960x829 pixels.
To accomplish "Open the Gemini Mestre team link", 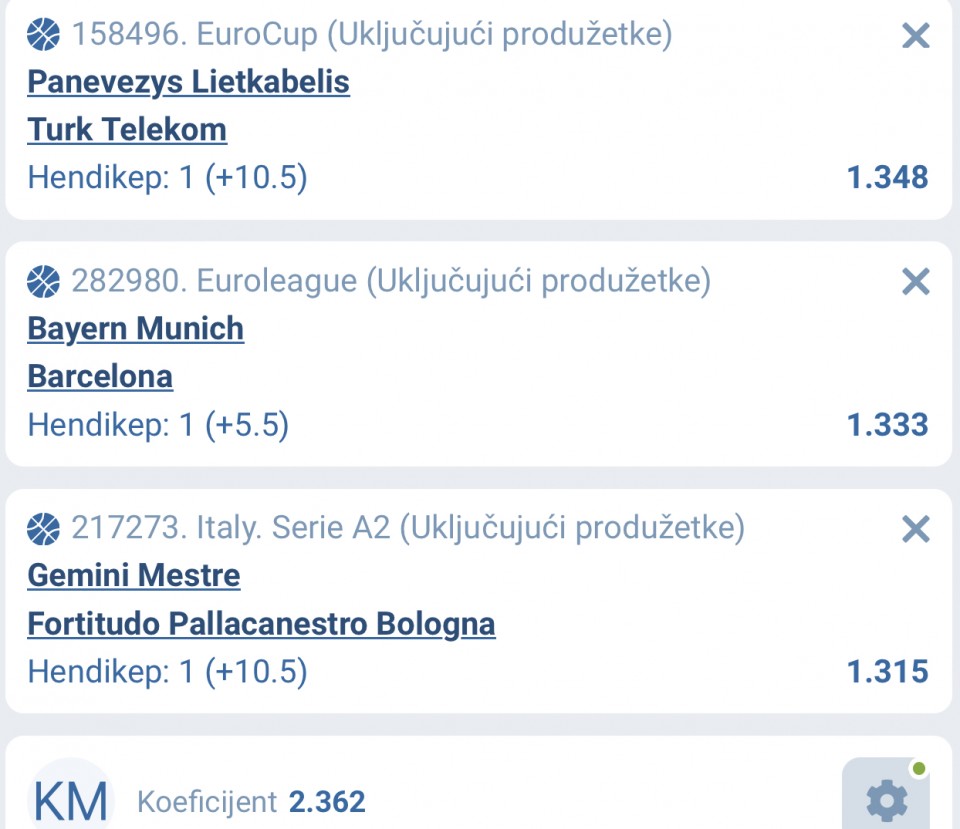I will coord(134,575).
